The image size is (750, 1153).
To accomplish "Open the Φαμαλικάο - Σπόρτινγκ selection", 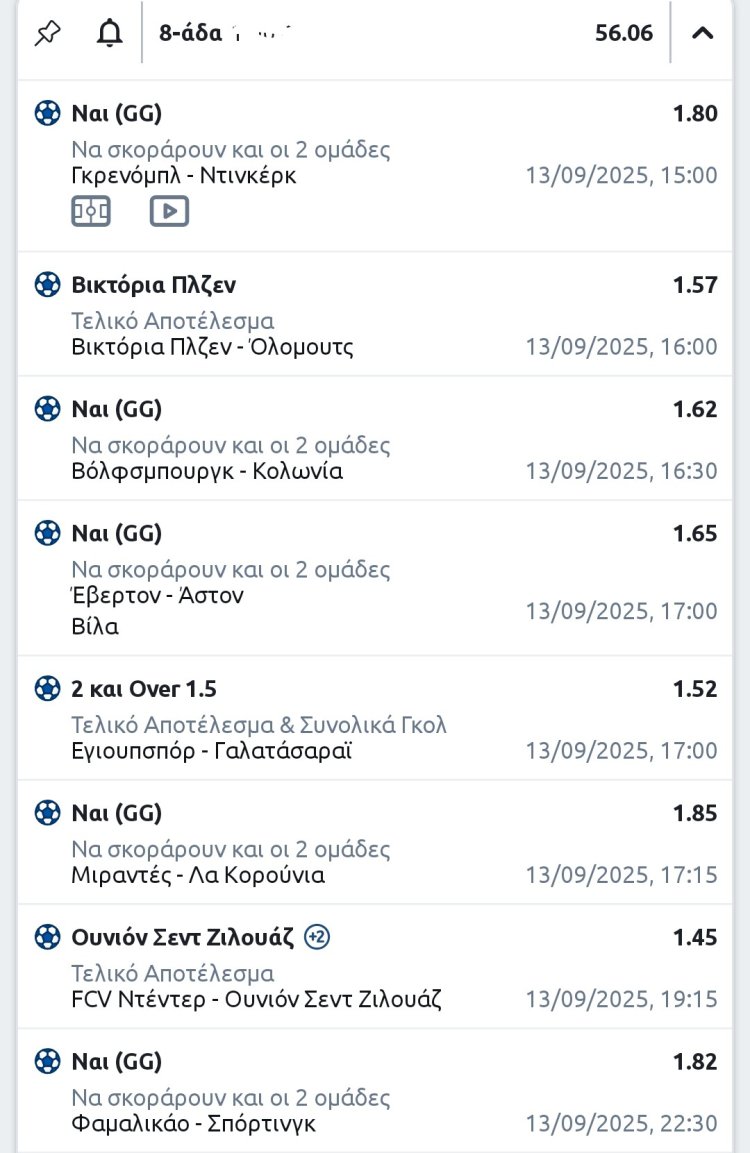I will 193,1123.
